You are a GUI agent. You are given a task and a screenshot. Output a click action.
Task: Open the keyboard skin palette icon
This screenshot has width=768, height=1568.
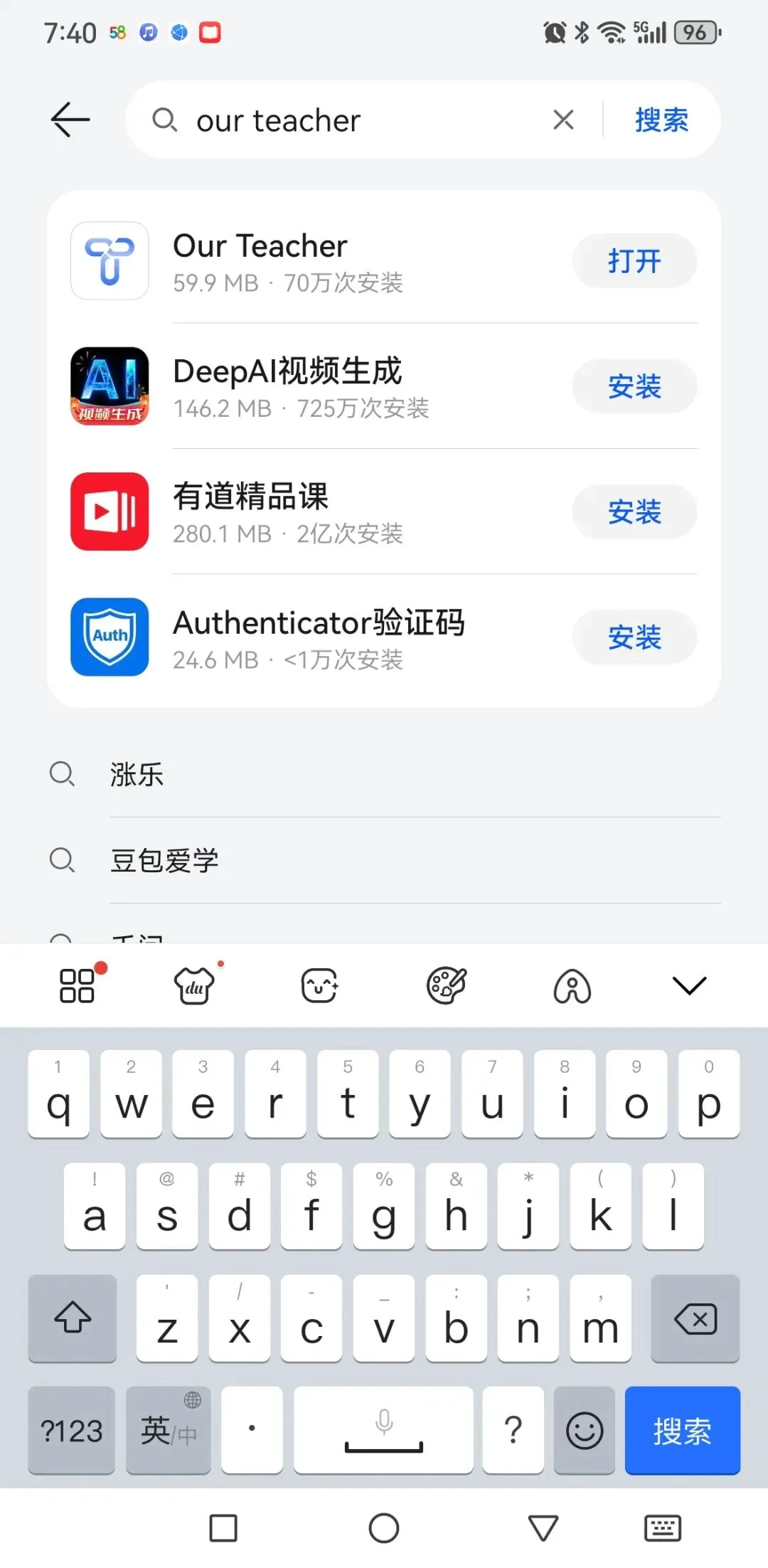446,986
